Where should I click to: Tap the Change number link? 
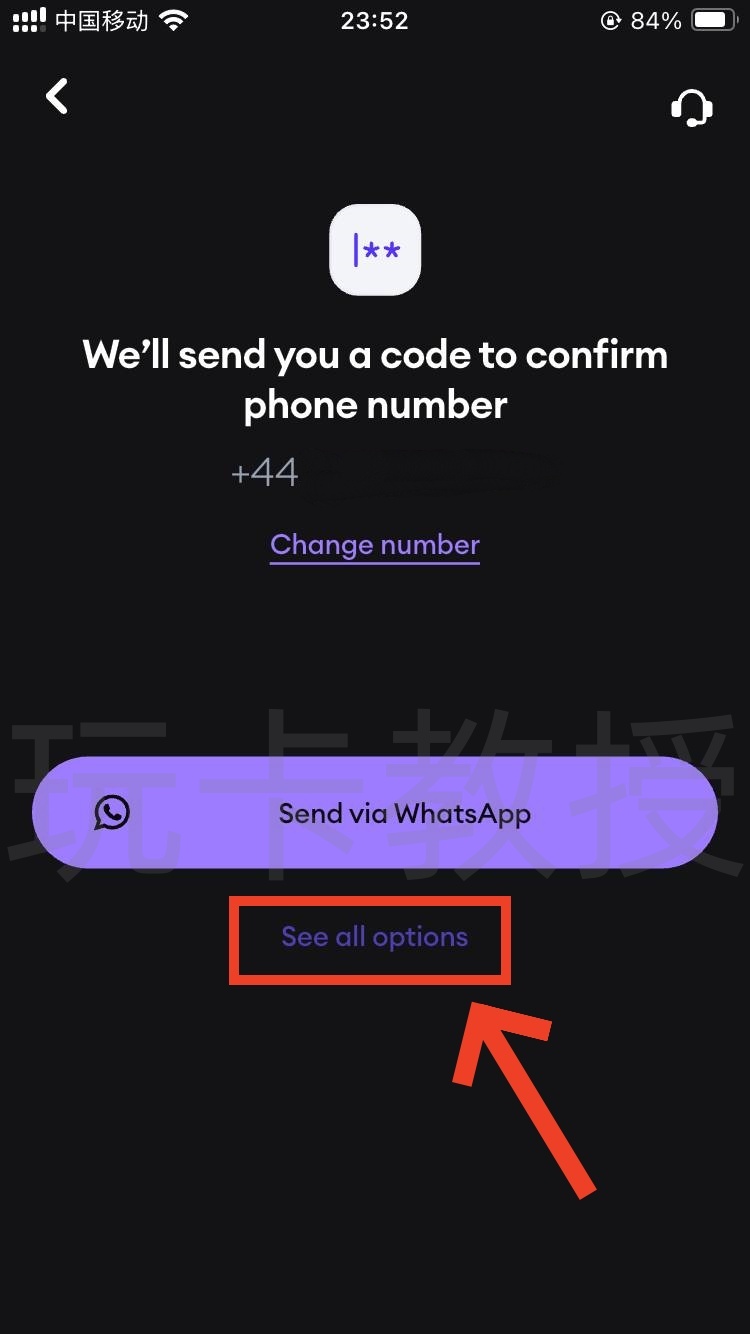tap(375, 545)
